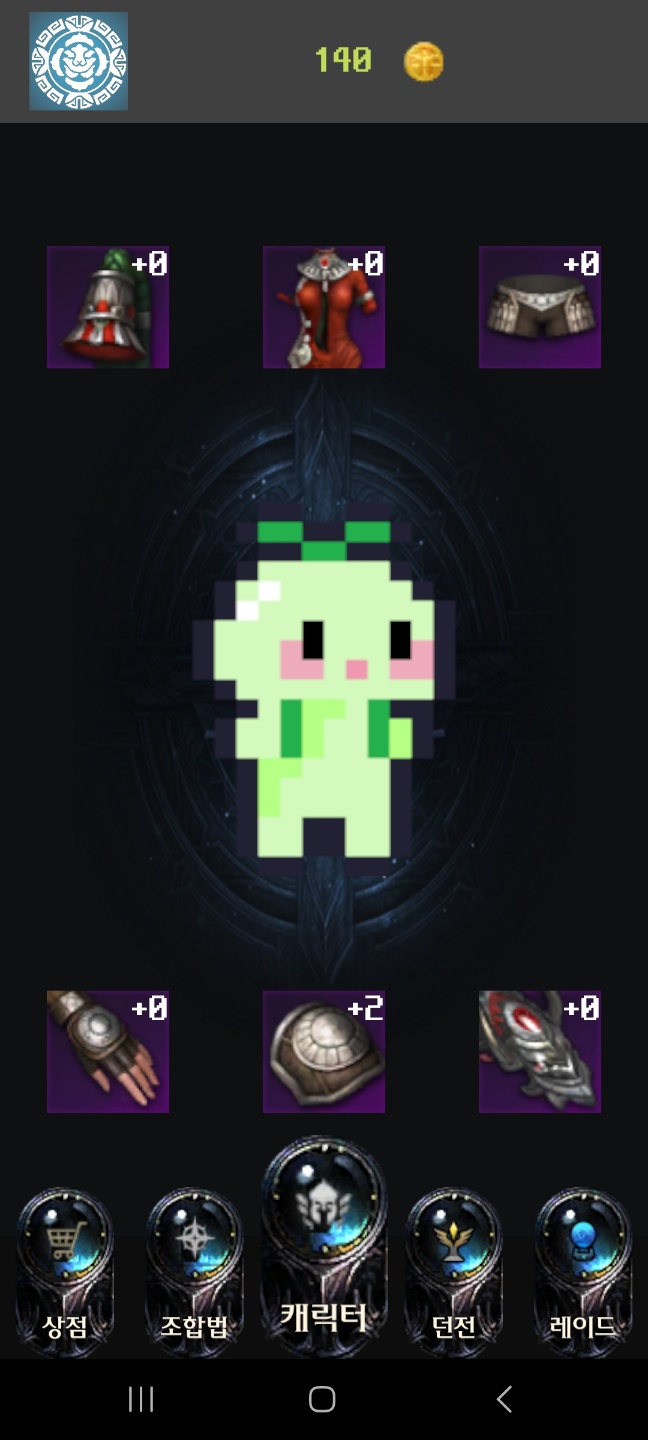Open the 조합법 recipes tab
Screen dimensions: 648x1440
(x=194, y=1270)
